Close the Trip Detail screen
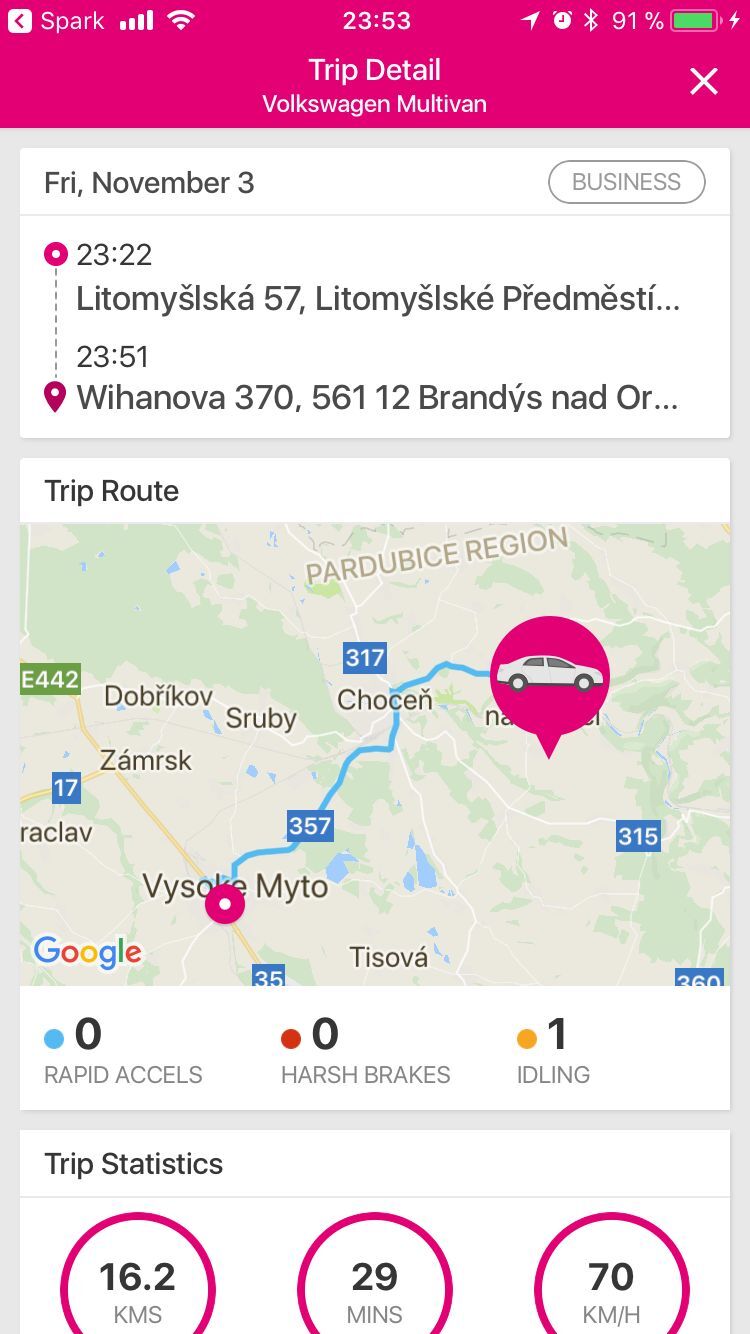This screenshot has height=1334, width=750. 703,82
